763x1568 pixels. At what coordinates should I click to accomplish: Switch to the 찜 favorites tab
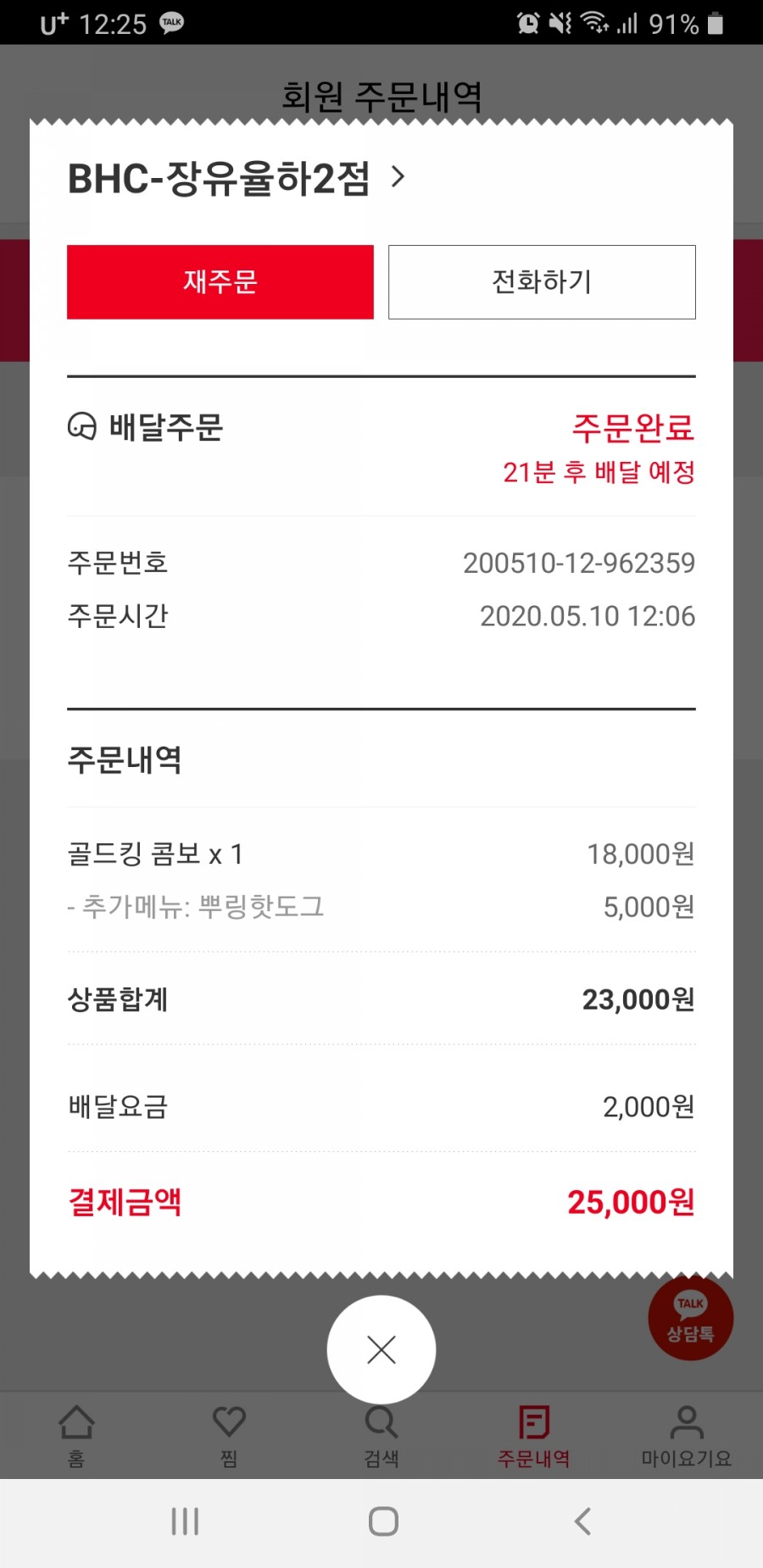click(229, 1436)
